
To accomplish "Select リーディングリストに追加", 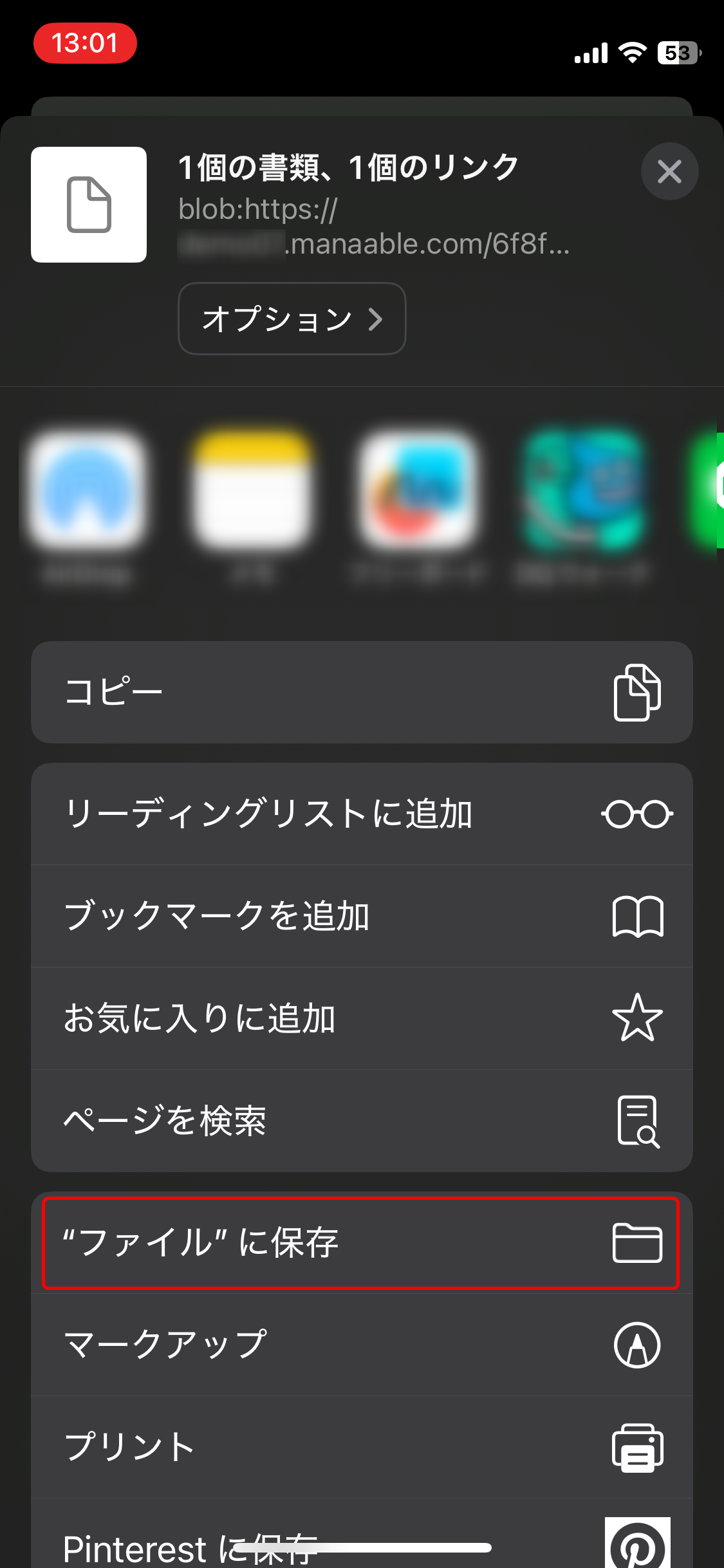I will pos(362,814).
